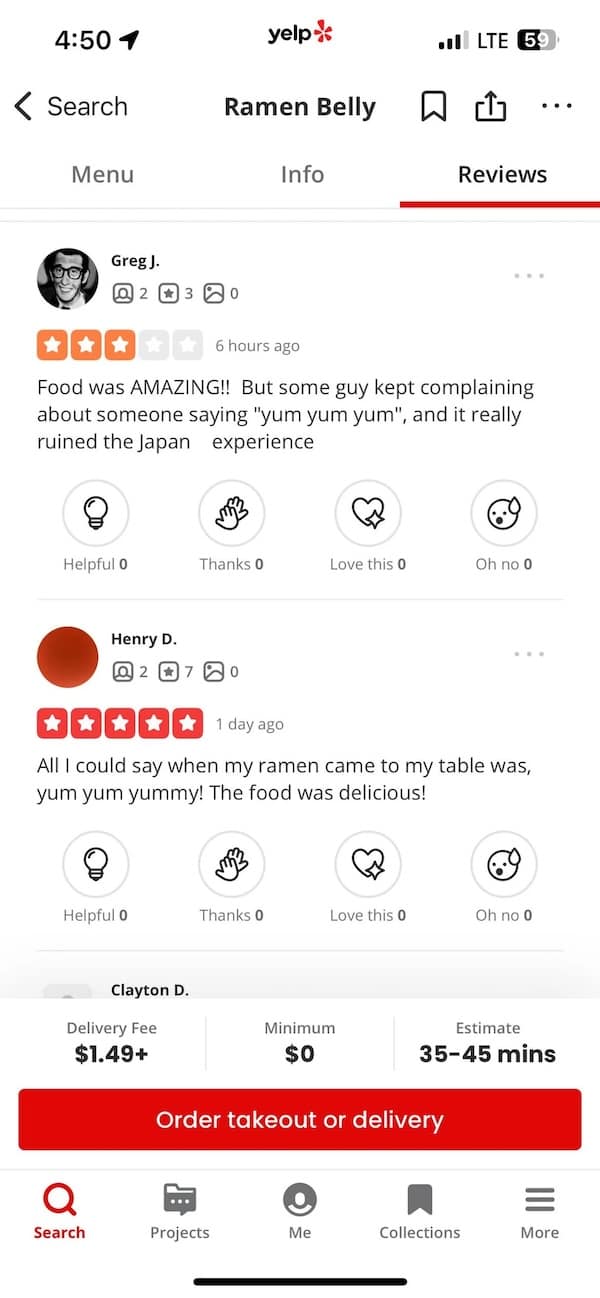
Task: Mark Greg J.'s review as Helpful
Action: point(96,514)
